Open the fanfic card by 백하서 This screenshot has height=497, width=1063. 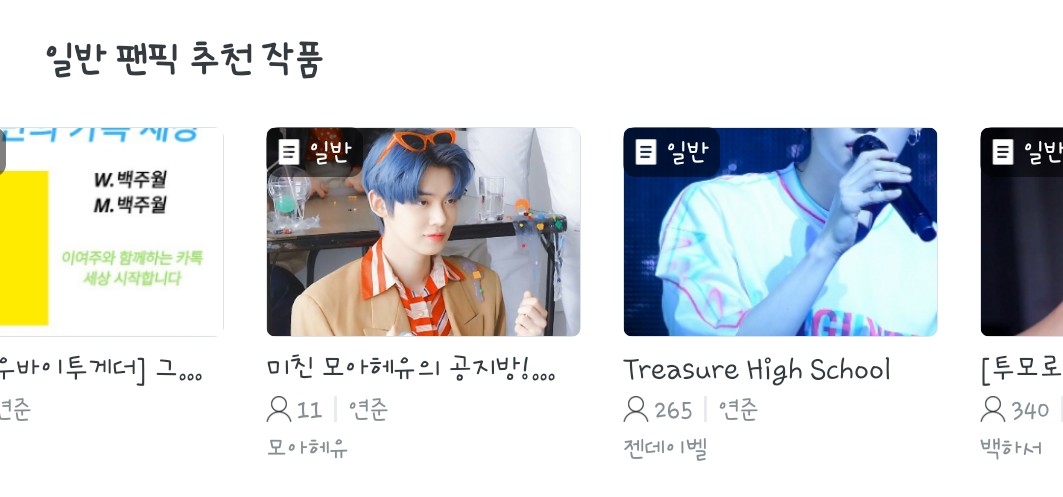[x=1022, y=232]
